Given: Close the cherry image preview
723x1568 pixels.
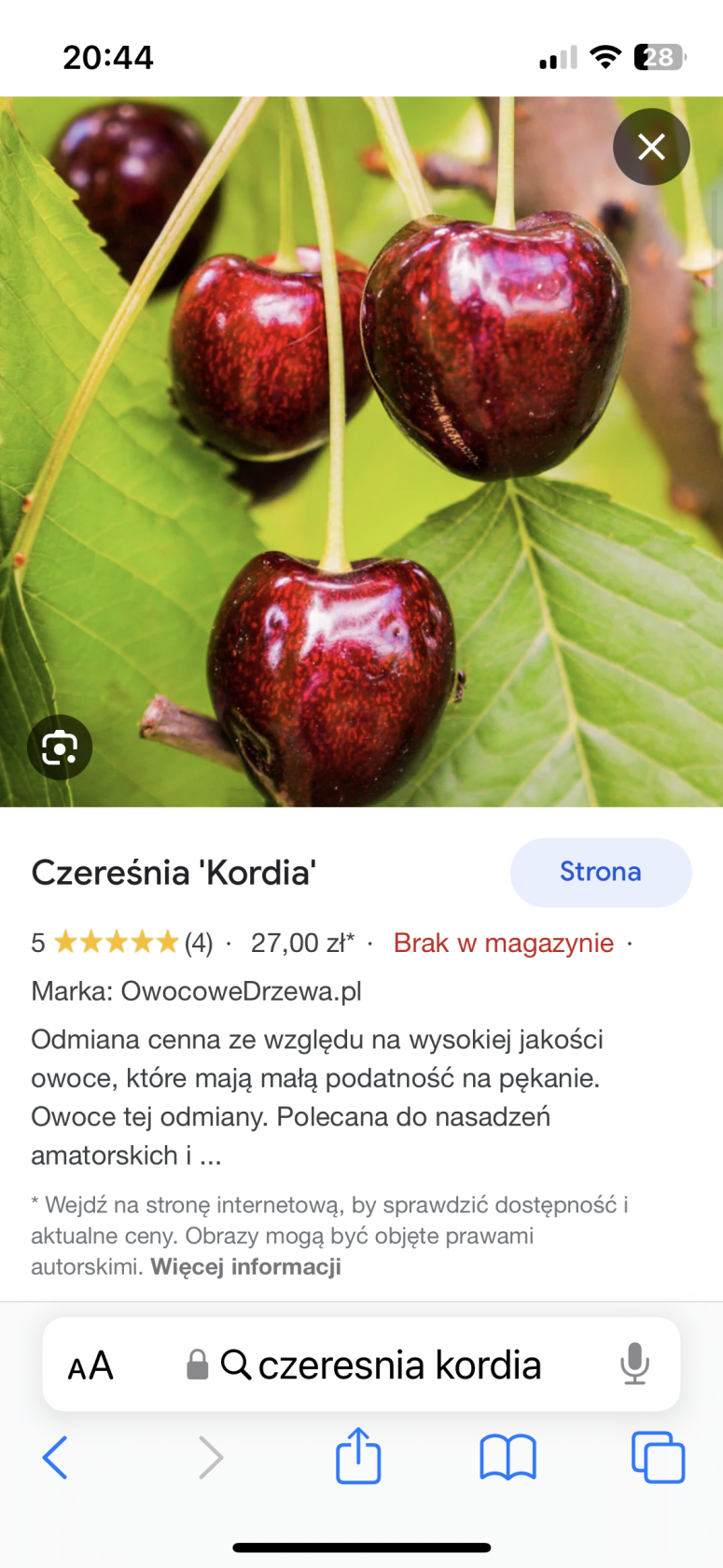Looking at the screenshot, I should point(651,147).
